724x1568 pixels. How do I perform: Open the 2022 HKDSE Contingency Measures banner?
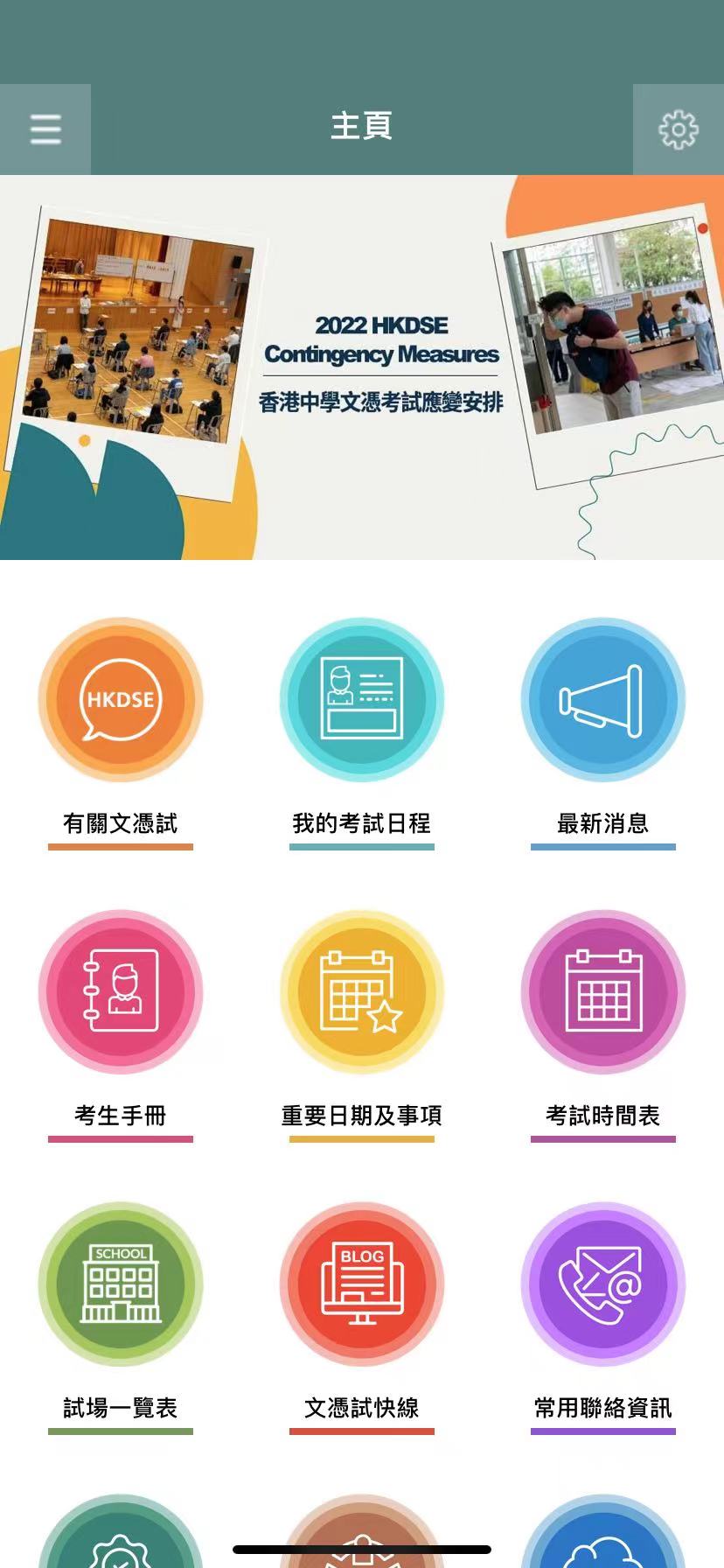362,367
